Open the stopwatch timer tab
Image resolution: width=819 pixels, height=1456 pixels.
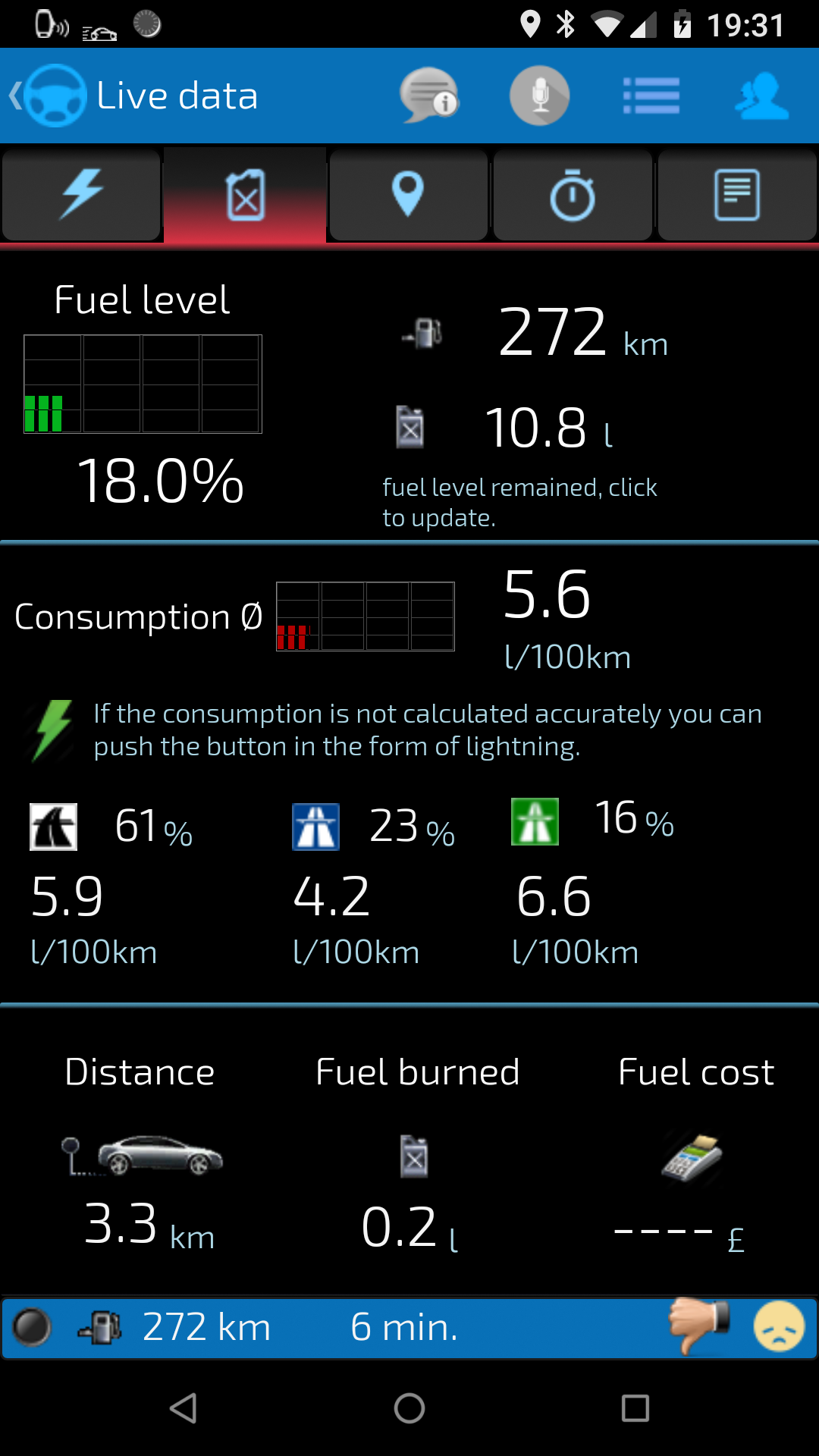coord(573,195)
